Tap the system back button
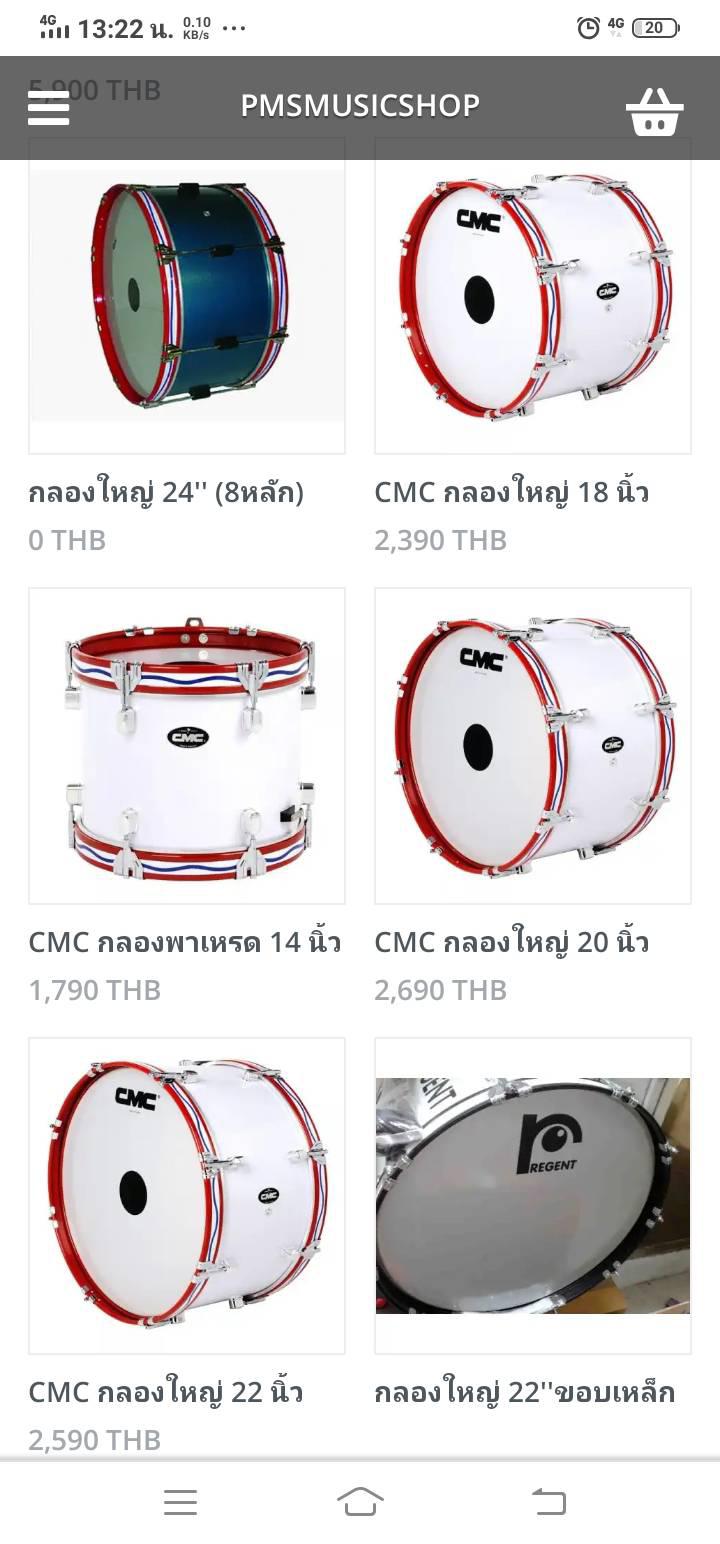This screenshot has width=720, height=1544. (548, 1501)
